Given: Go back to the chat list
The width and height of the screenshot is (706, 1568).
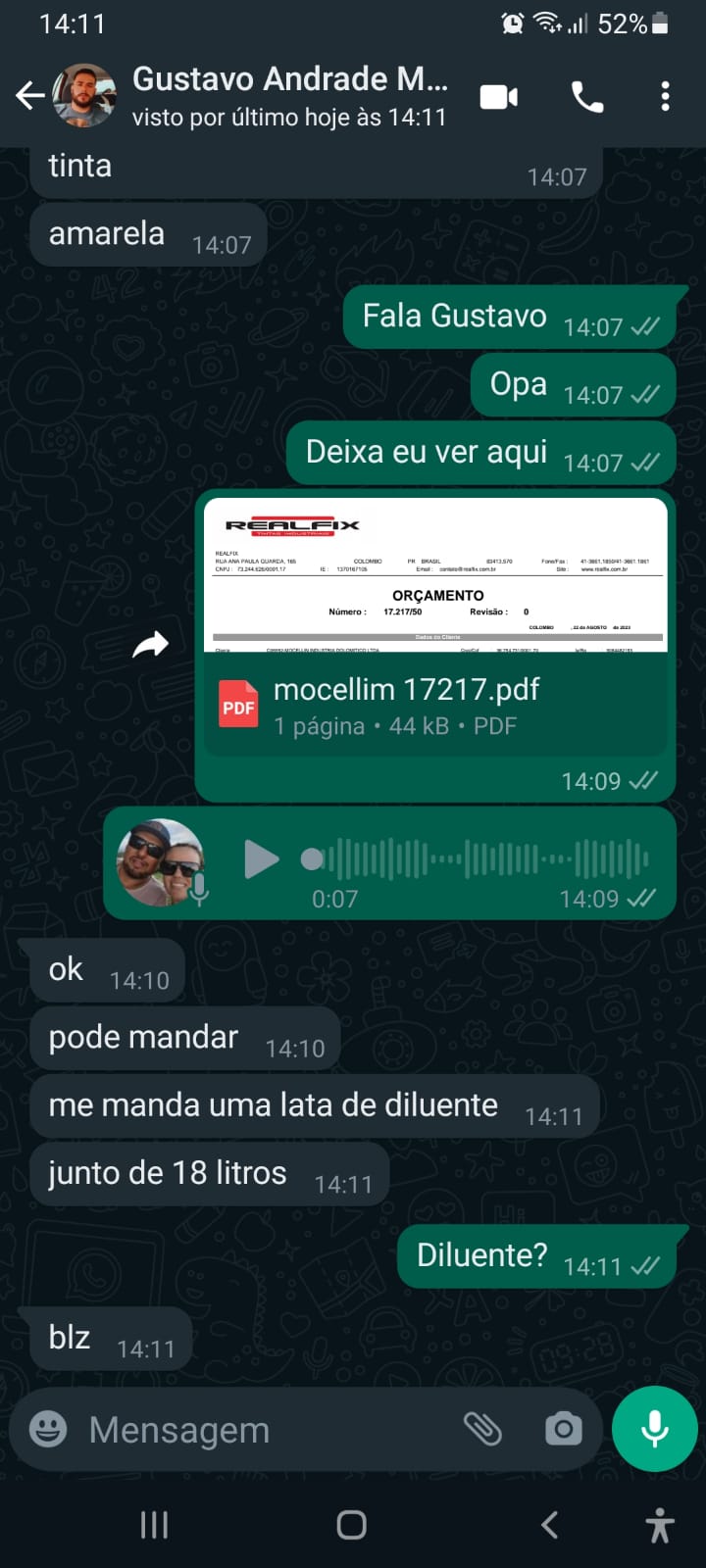Looking at the screenshot, I should (29, 96).
